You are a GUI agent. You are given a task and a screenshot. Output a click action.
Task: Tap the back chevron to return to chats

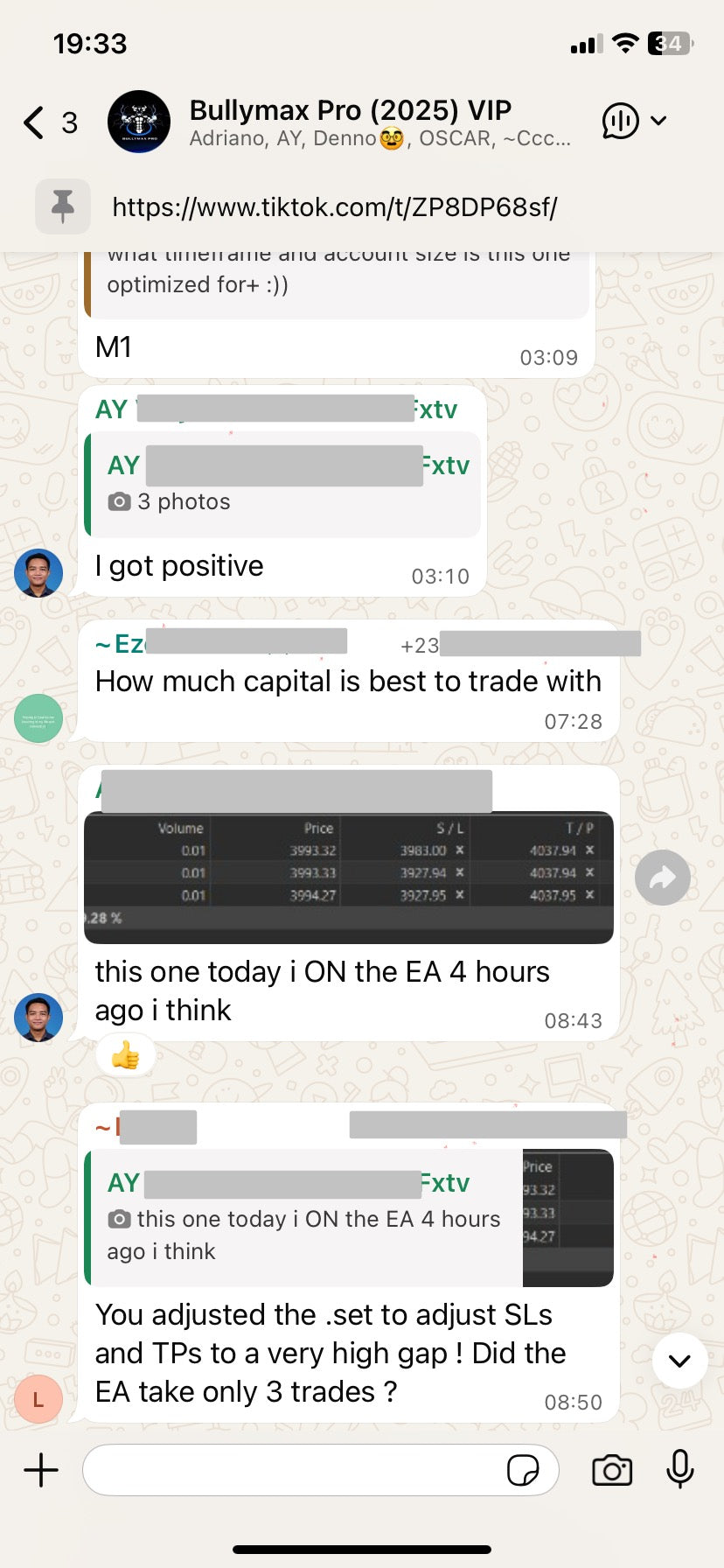32,122
